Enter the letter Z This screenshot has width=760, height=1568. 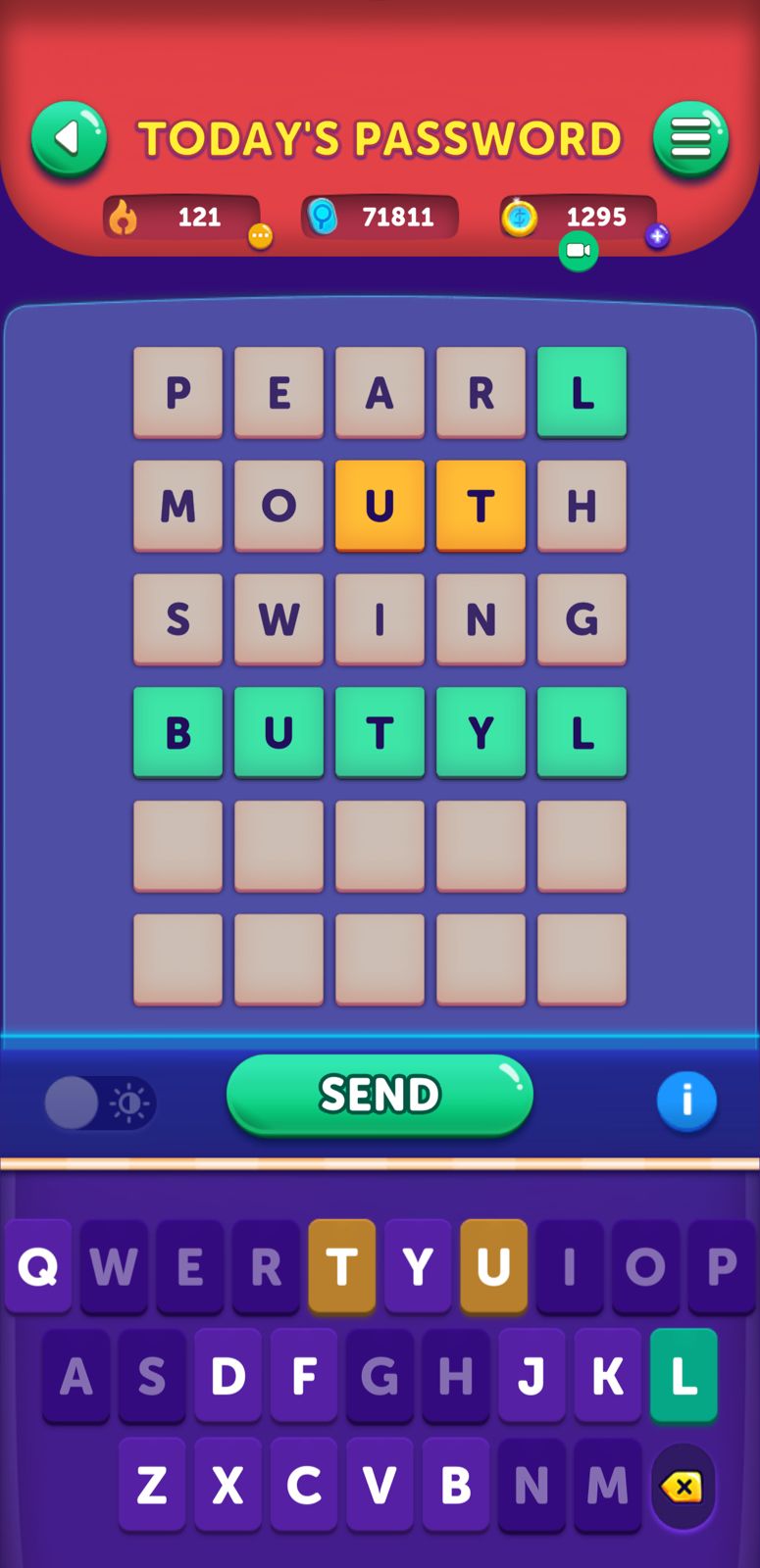[x=152, y=1486]
